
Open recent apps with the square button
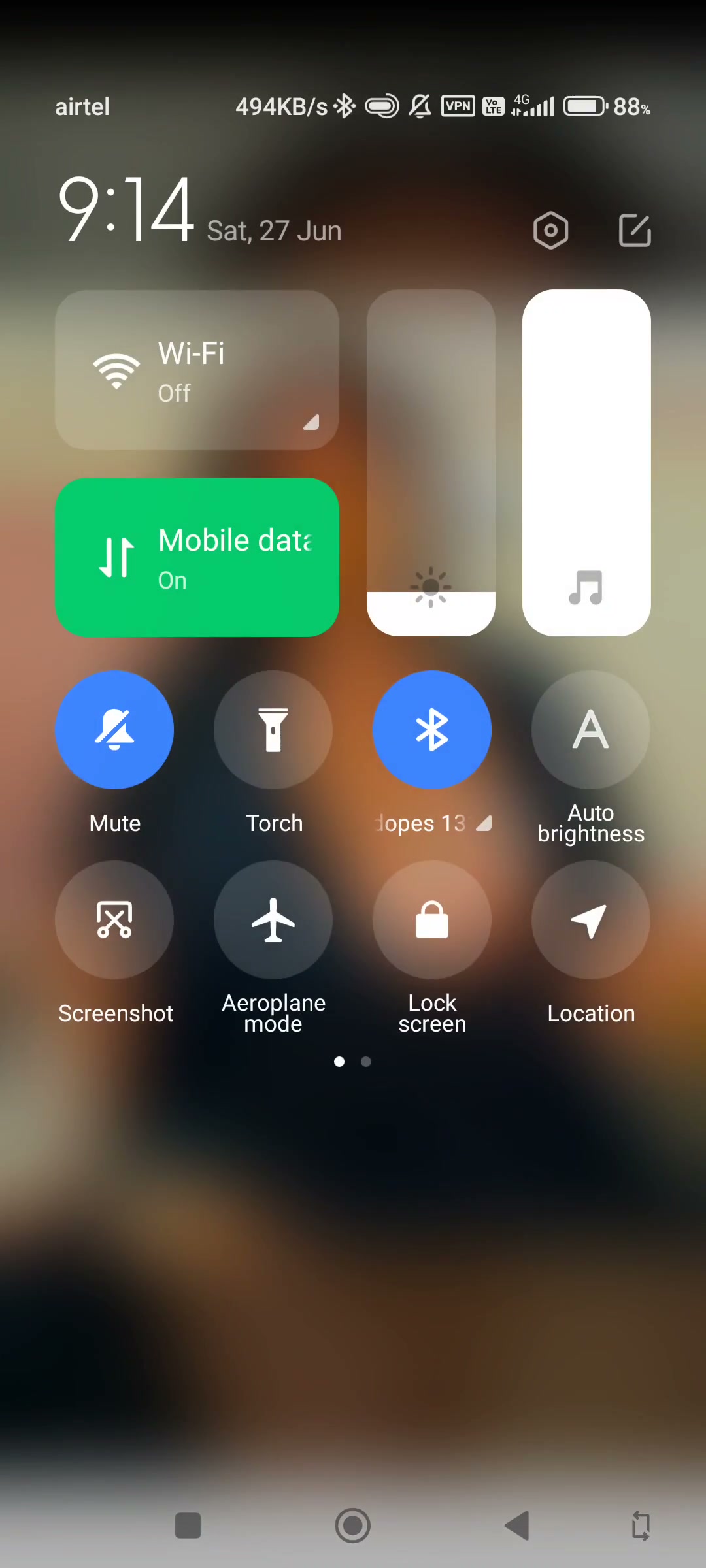(x=188, y=1526)
